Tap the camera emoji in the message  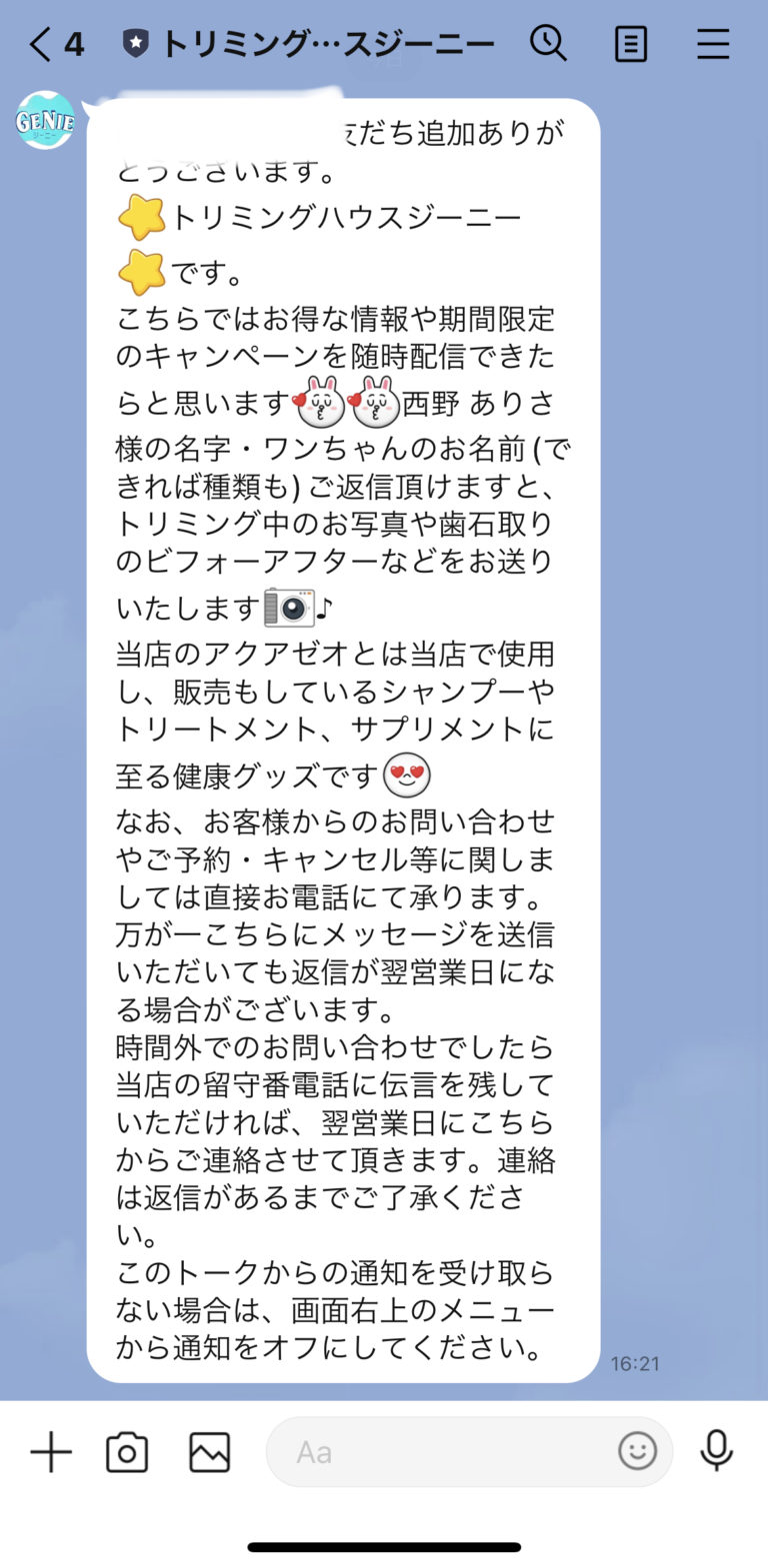[289, 606]
